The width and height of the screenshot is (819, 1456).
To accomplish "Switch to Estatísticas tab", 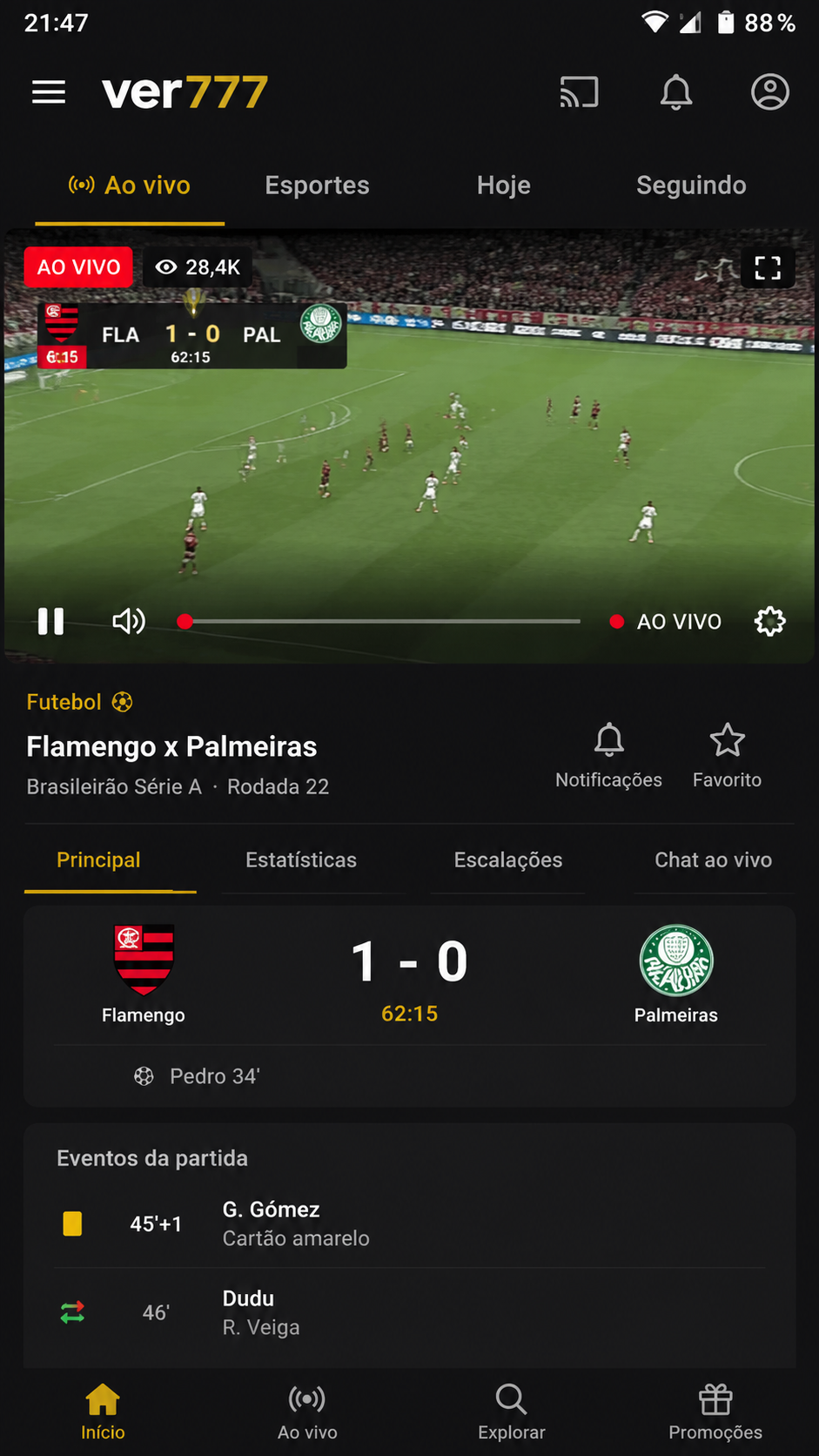I will [x=301, y=860].
